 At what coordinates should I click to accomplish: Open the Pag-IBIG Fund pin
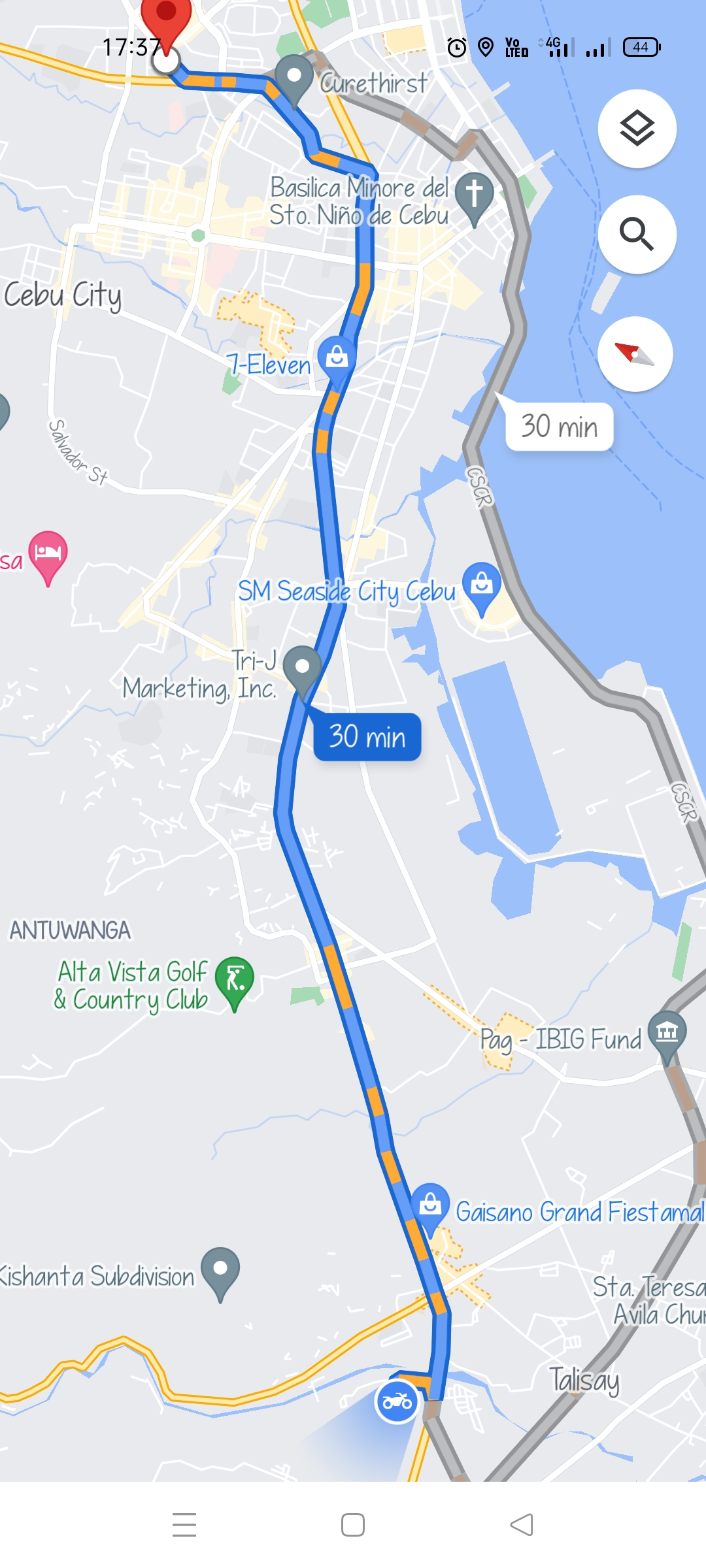[667, 1033]
